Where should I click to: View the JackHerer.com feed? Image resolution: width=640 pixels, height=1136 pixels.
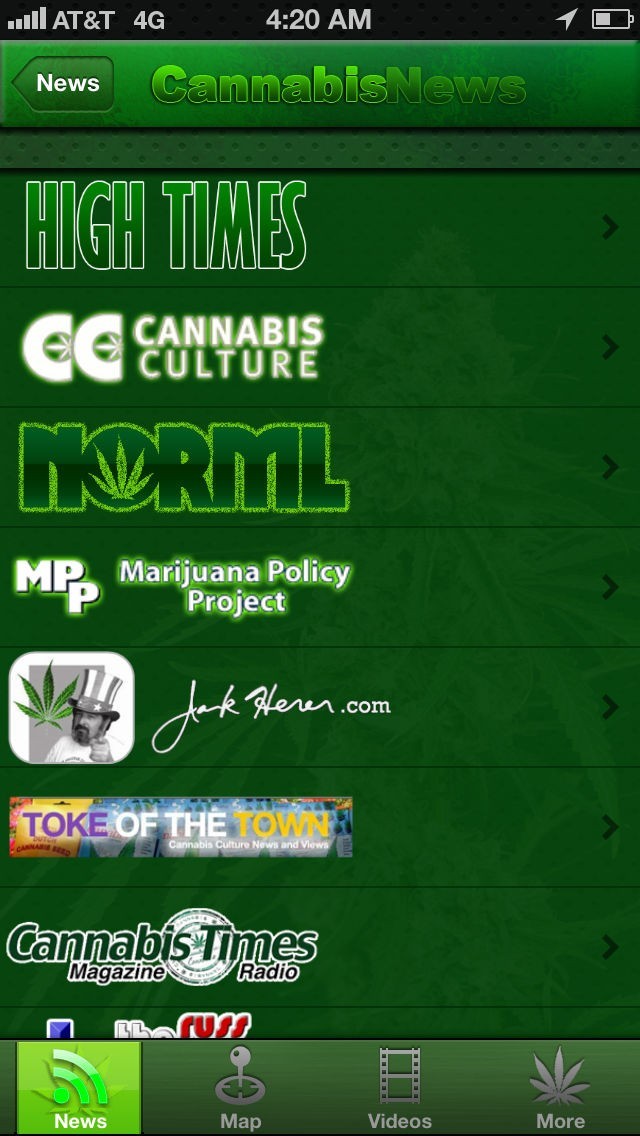pyautogui.click(x=320, y=707)
